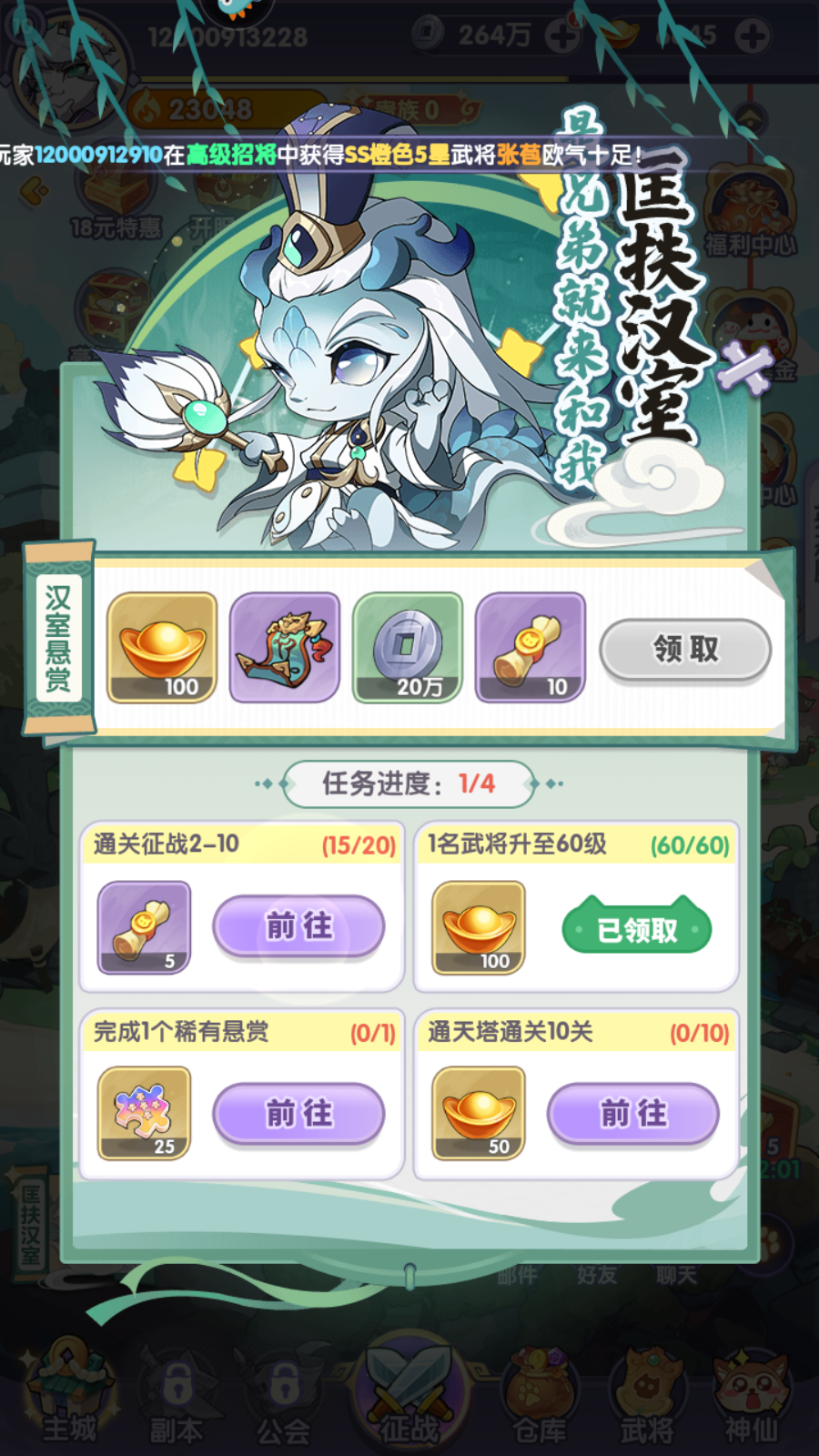View the scroll reward of 10
This screenshot has height=1456, width=819.
coord(531,648)
